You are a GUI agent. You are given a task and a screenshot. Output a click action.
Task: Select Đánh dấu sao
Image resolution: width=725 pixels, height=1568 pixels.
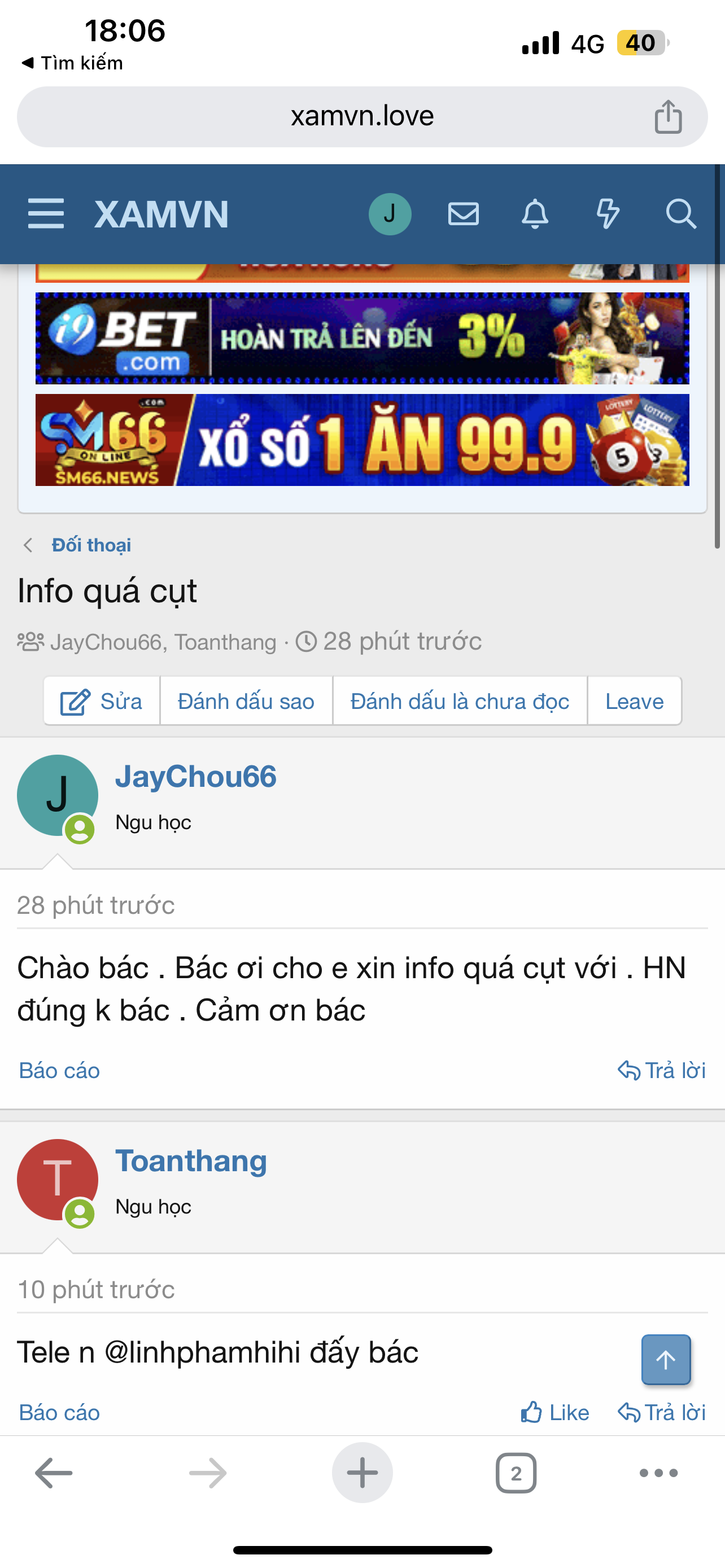click(246, 701)
